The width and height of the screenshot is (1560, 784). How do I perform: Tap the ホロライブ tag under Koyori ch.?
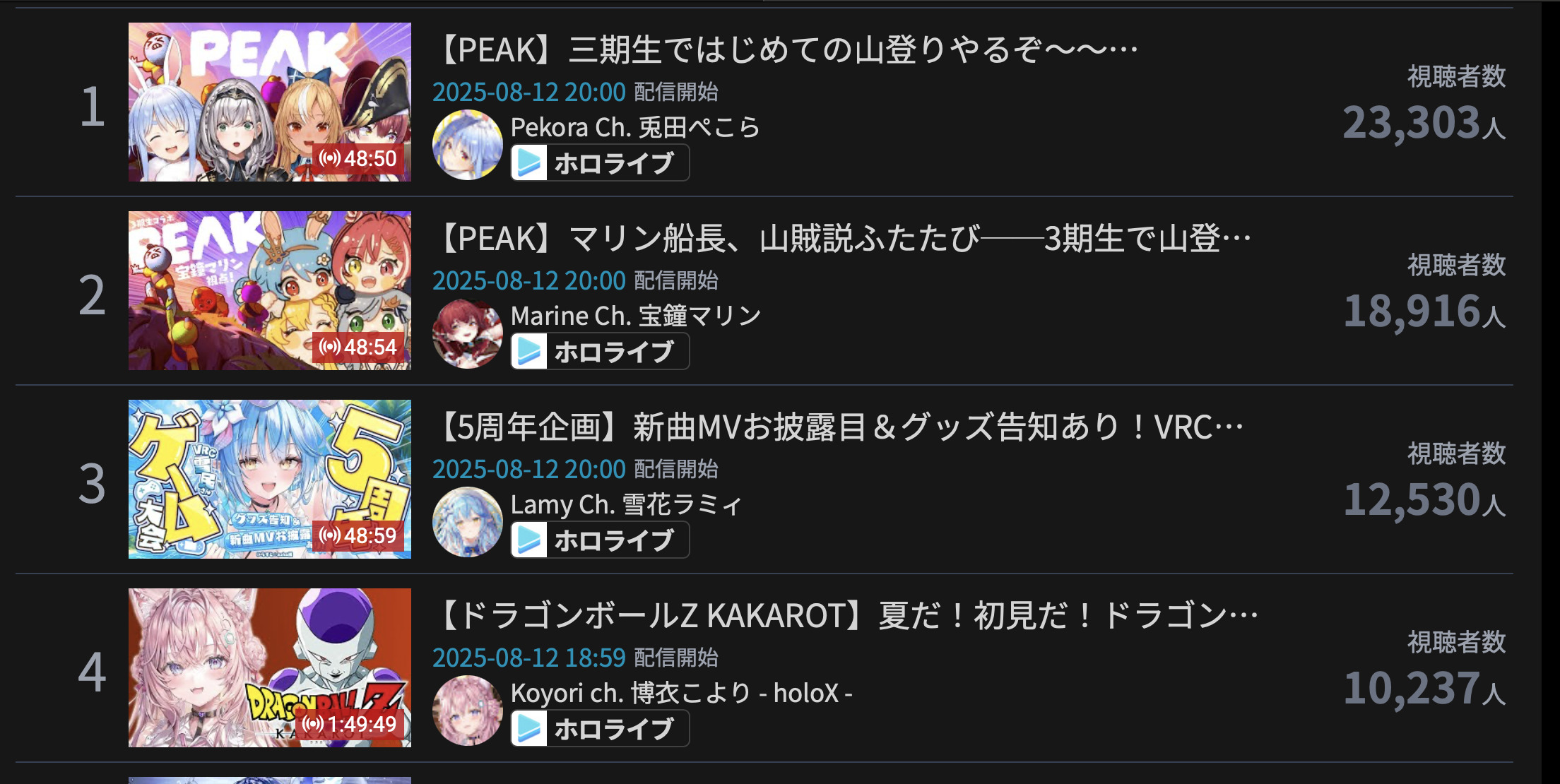coord(600,729)
